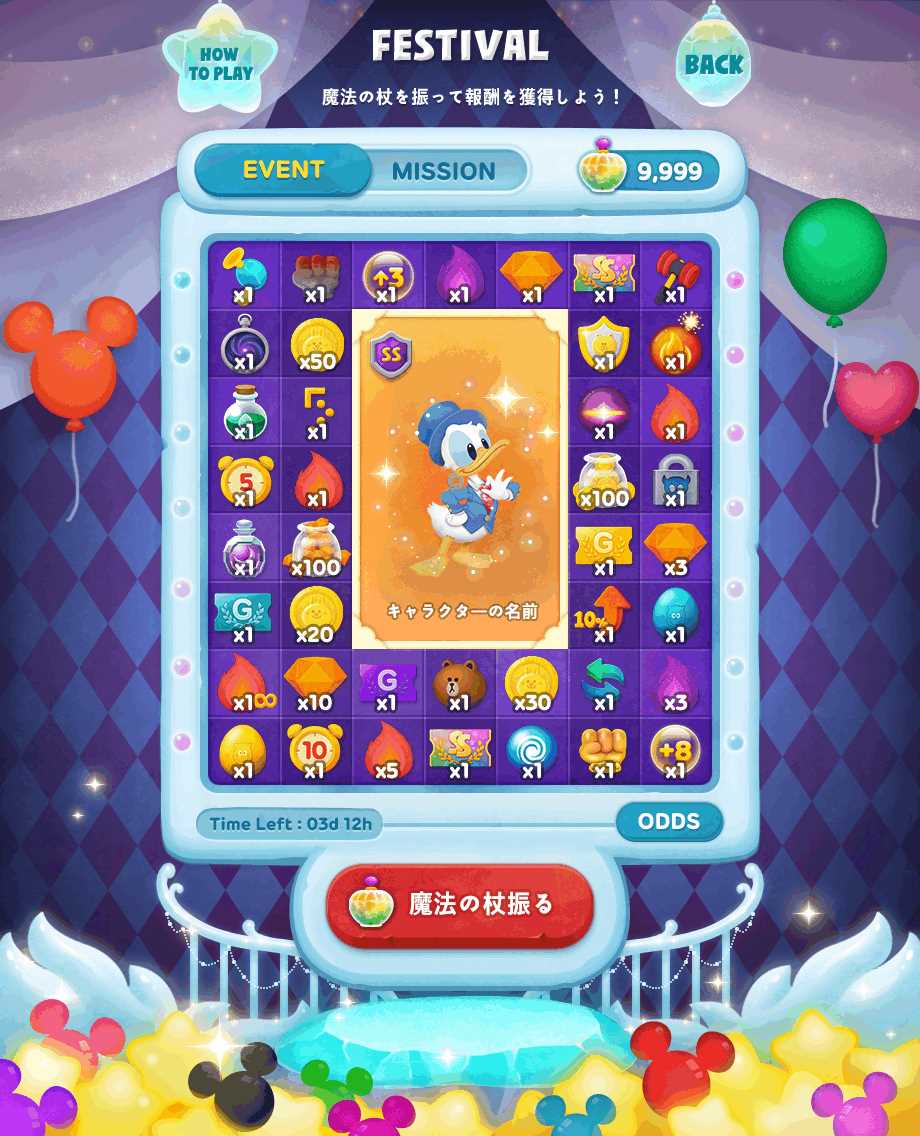Viewport: 920px width, 1136px height.
Task: Tap the 9,999 wand currency counter
Action: [x=650, y=172]
